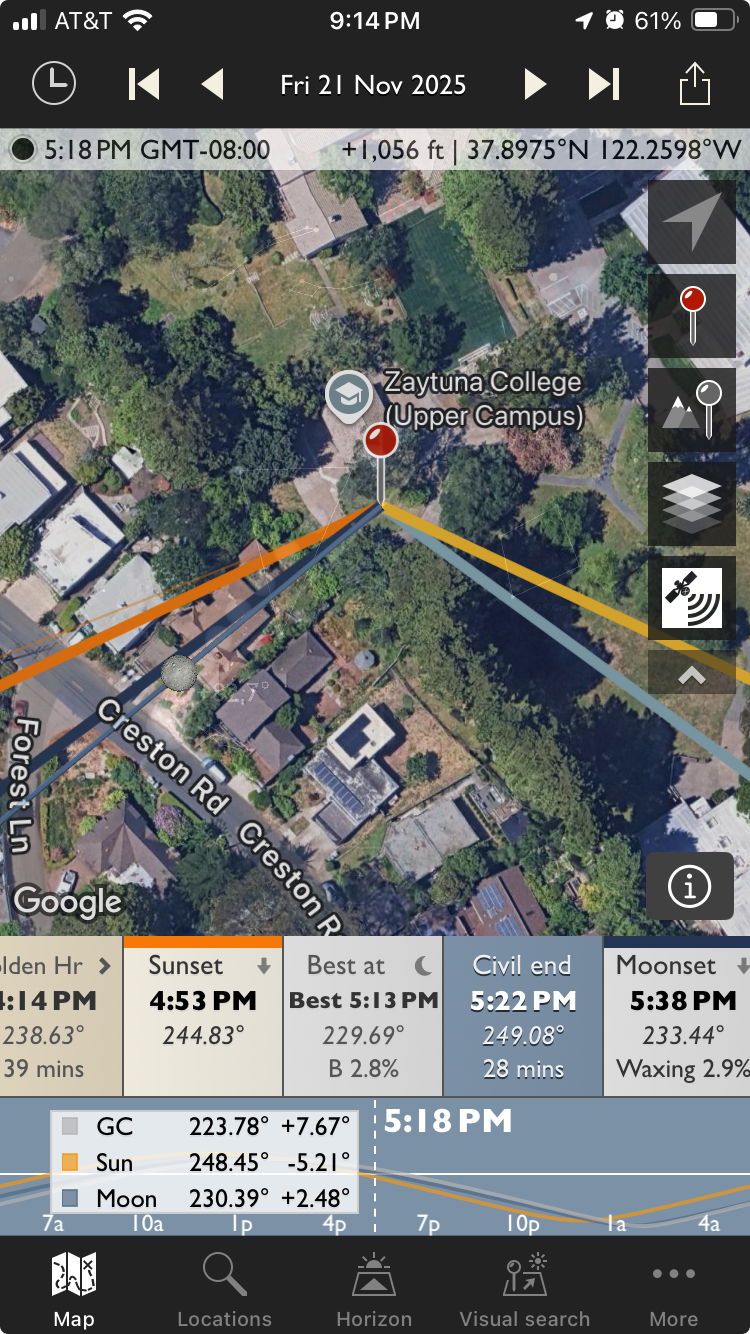750x1334 pixels.
Task: Advance one day with right arrow
Action: [x=535, y=84]
